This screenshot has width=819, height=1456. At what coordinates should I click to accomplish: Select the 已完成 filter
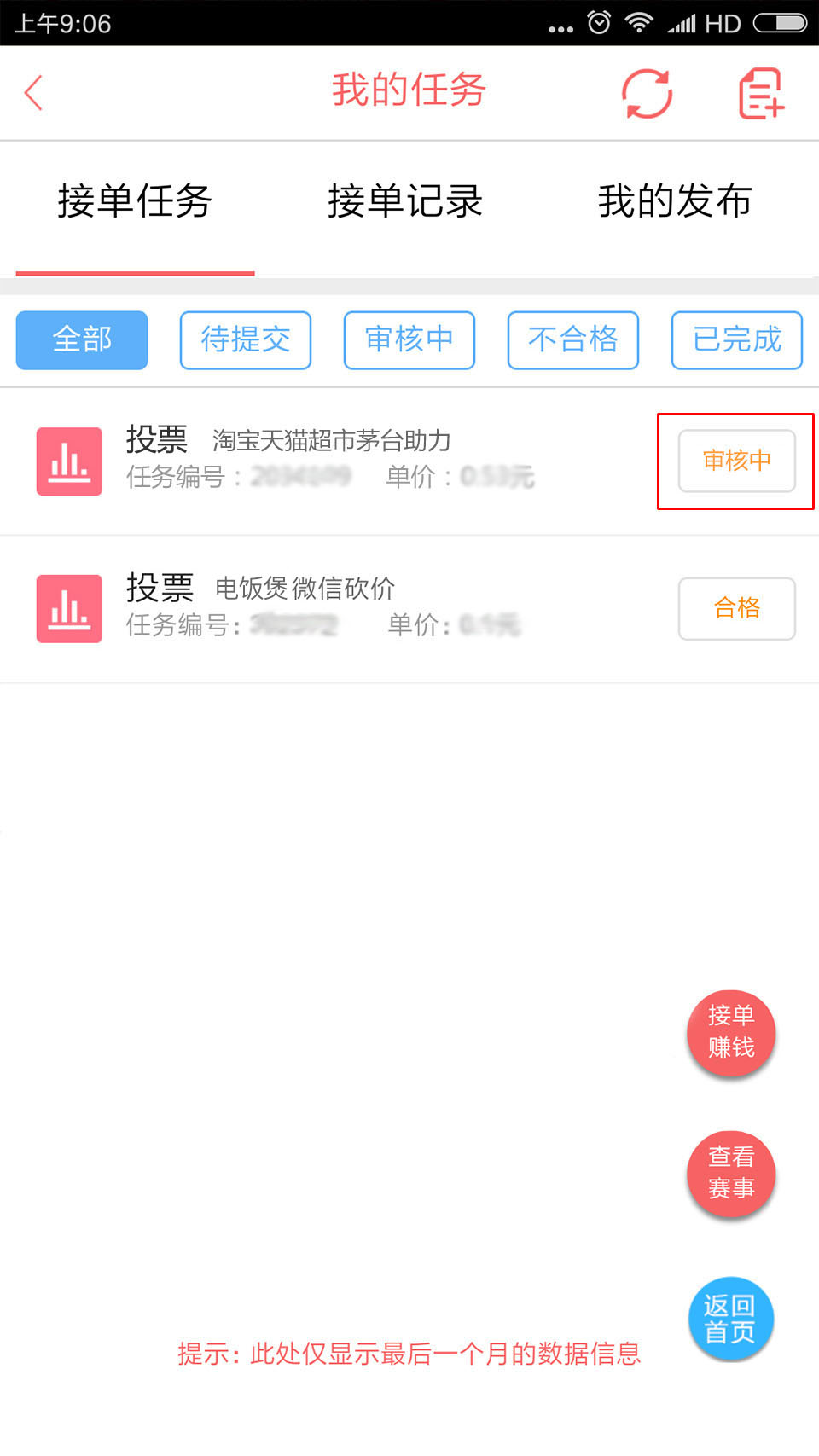point(736,340)
